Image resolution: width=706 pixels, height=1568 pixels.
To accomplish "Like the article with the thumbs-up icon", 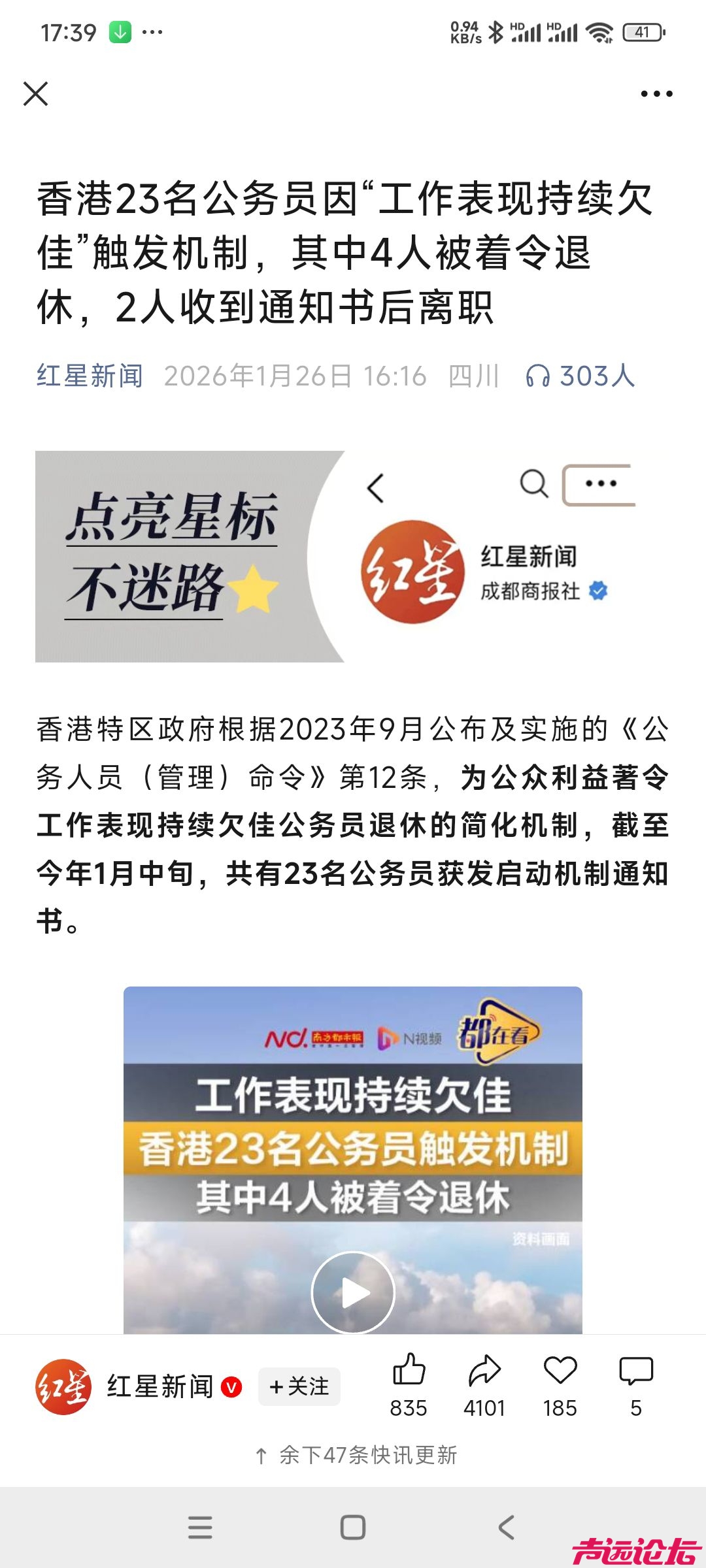I will click(409, 1370).
